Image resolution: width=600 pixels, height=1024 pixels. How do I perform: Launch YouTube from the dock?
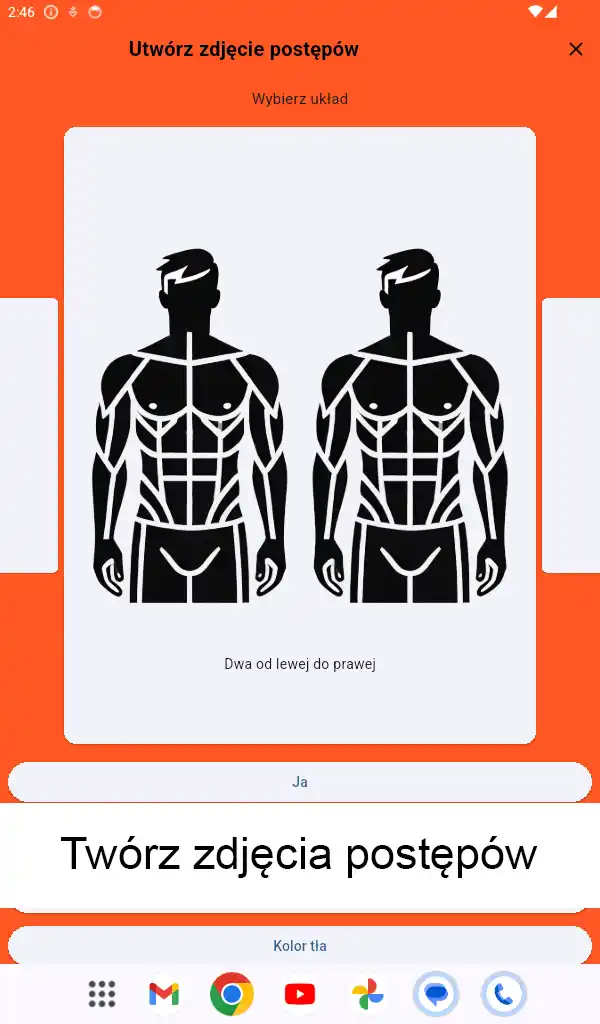click(x=300, y=994)
